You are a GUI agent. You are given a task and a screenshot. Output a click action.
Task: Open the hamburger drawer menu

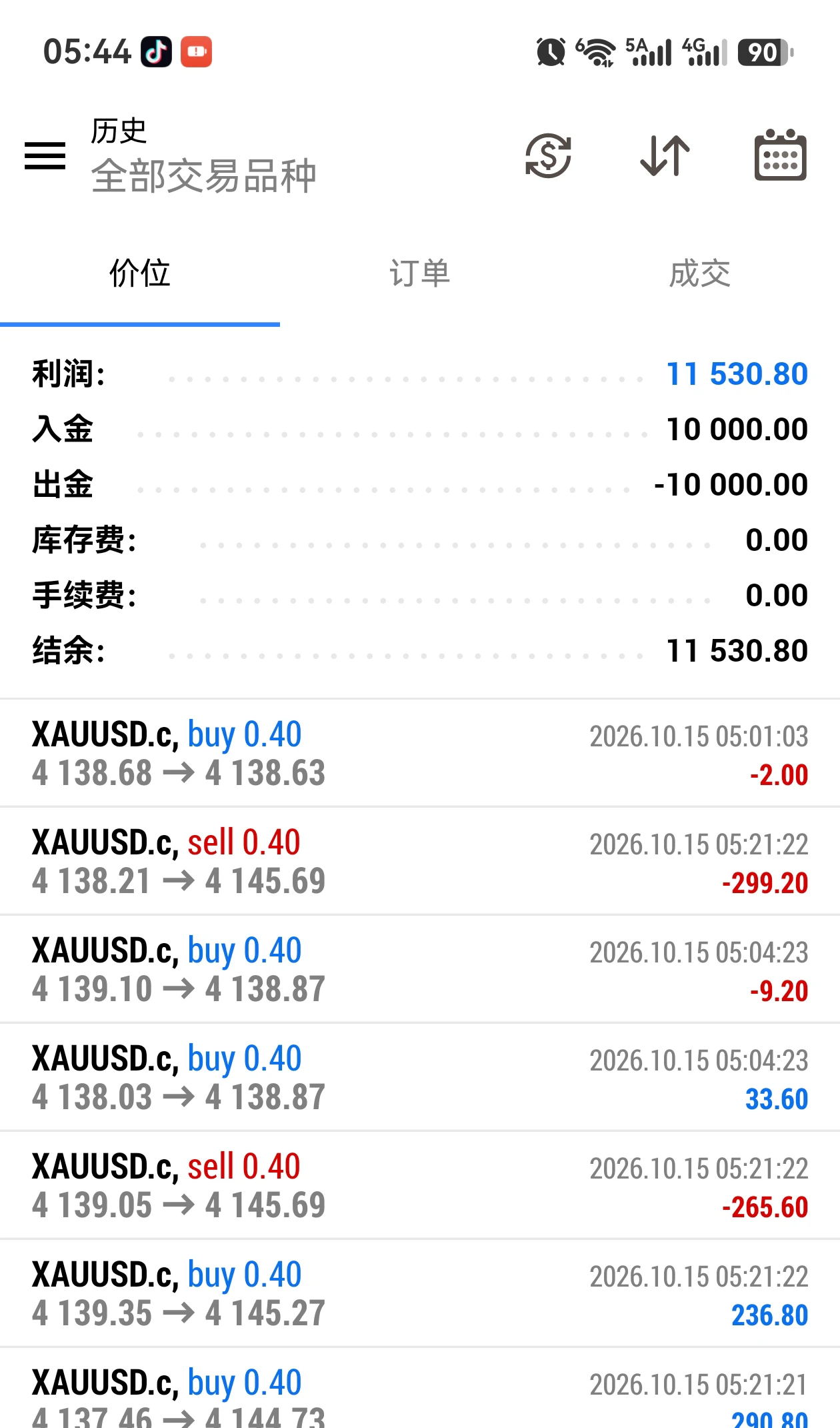point(45,155)
